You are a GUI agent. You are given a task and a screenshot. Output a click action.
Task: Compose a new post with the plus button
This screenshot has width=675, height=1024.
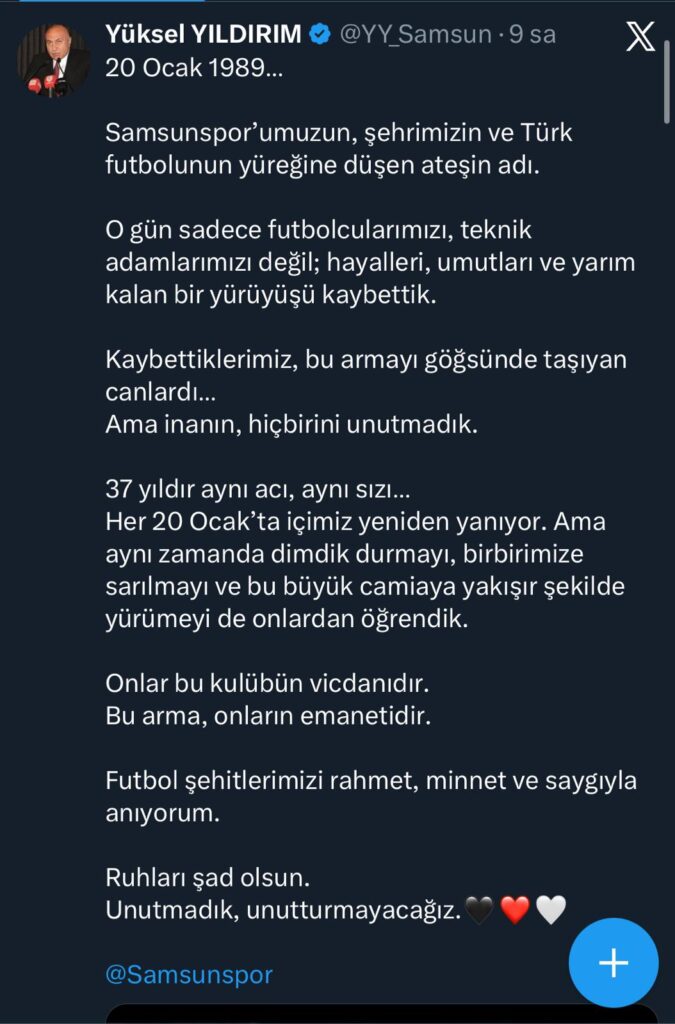[613, 963]
